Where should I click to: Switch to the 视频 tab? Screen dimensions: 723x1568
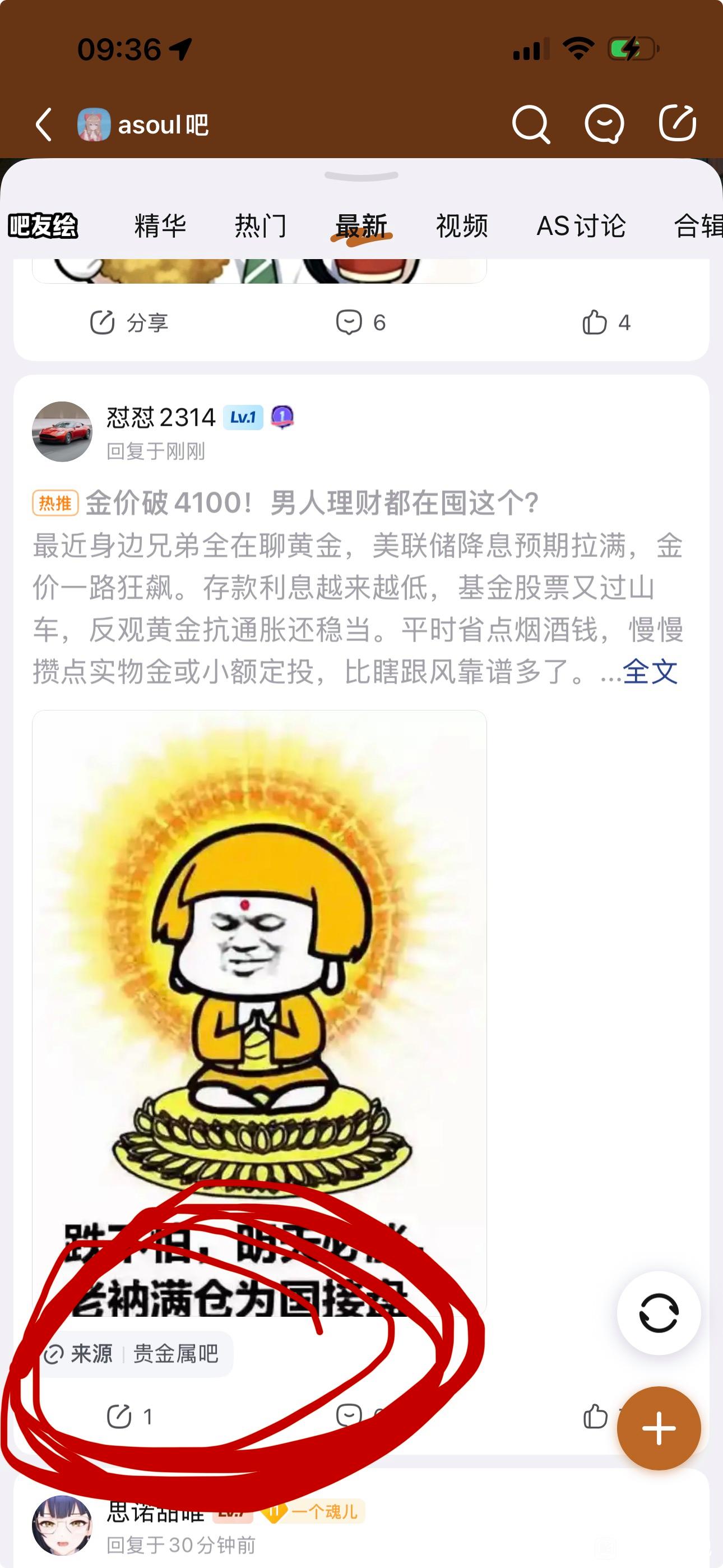pyautogui.click(x=462, y=227)
